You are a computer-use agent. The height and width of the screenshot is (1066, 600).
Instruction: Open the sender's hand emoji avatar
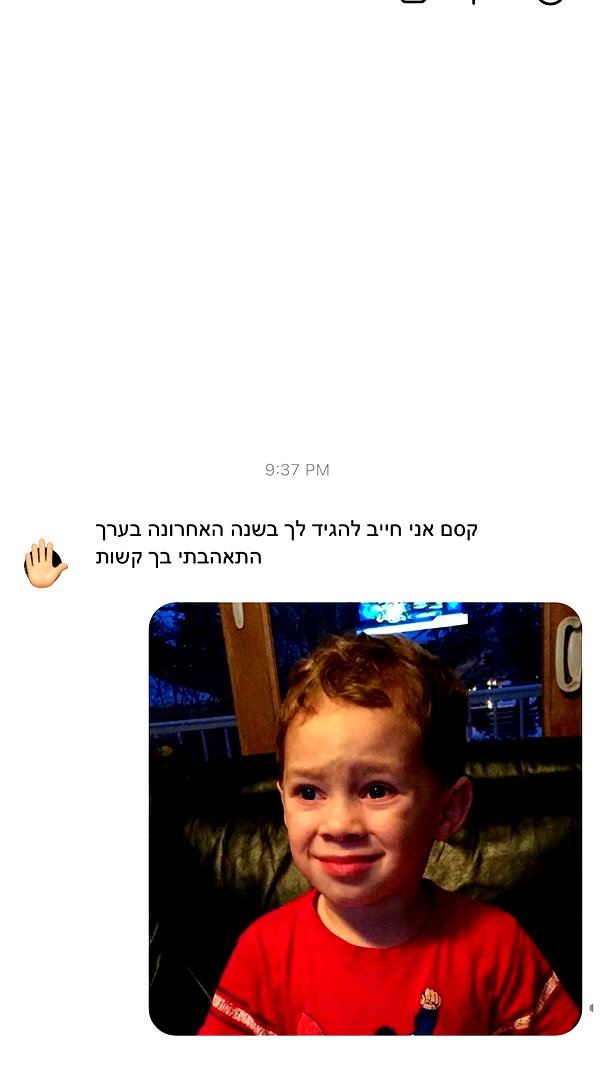tap(46, 563)
